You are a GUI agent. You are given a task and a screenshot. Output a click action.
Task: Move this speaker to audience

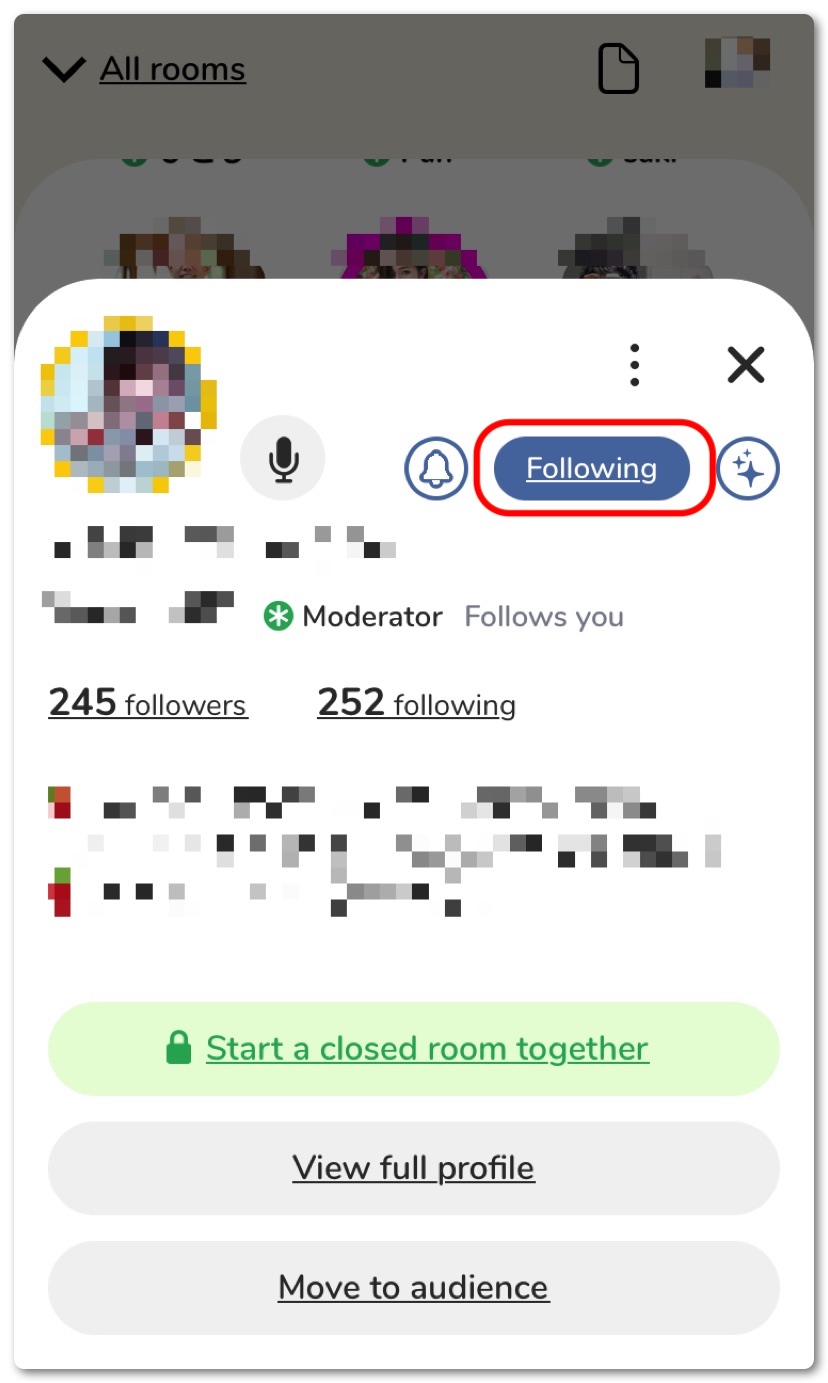click(x=413, y=1287)
